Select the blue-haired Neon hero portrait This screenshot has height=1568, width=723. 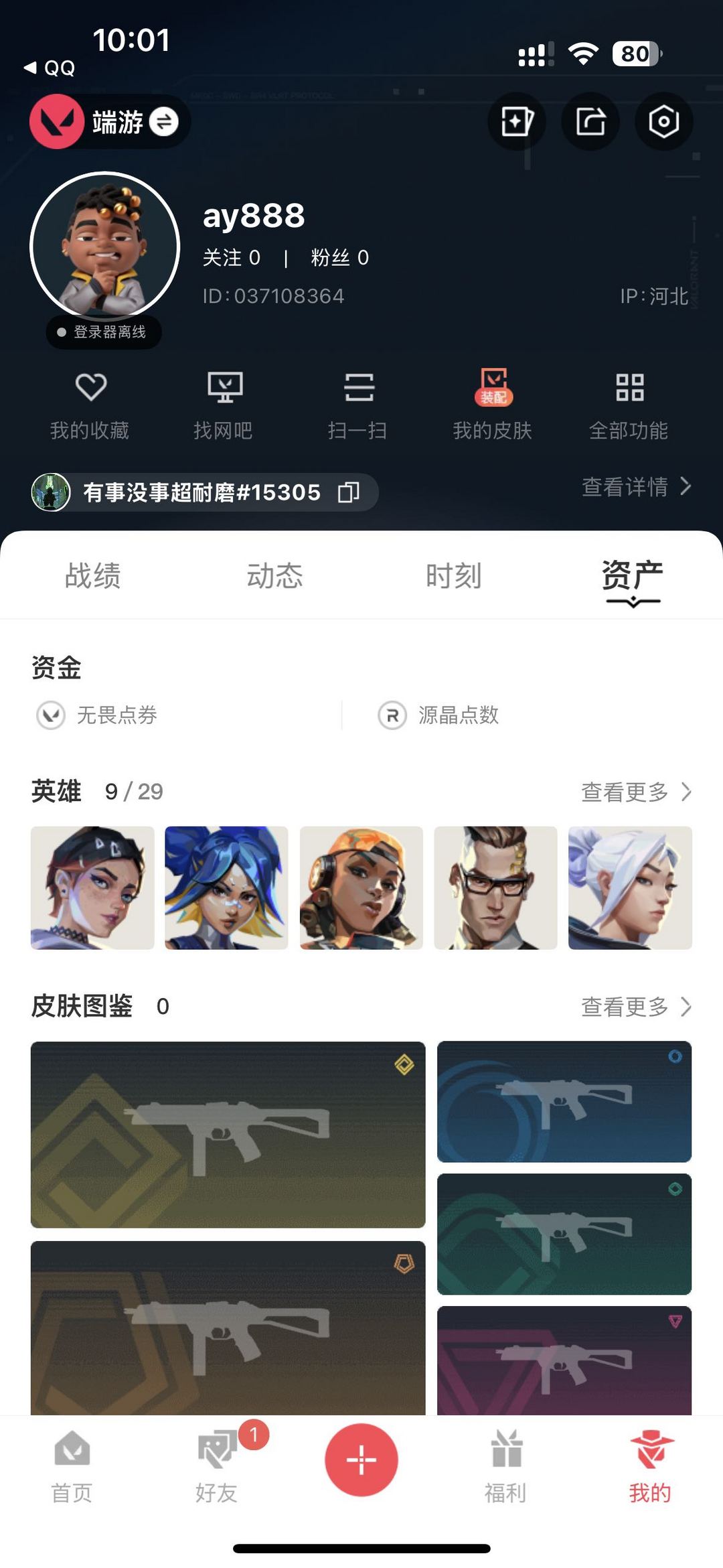(x=226, y=886)
